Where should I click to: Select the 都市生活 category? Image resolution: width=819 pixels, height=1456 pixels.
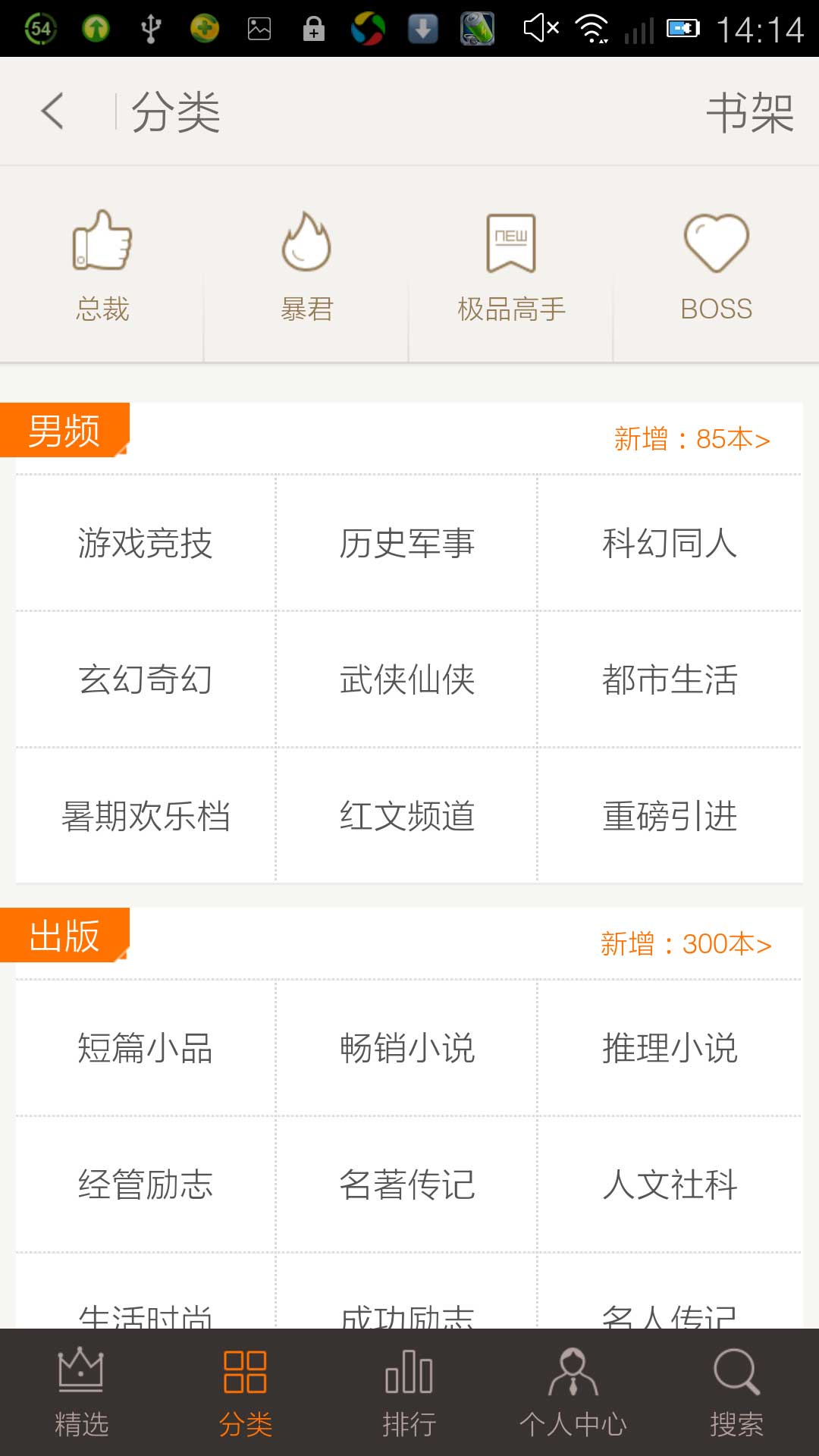pos(670,679)
